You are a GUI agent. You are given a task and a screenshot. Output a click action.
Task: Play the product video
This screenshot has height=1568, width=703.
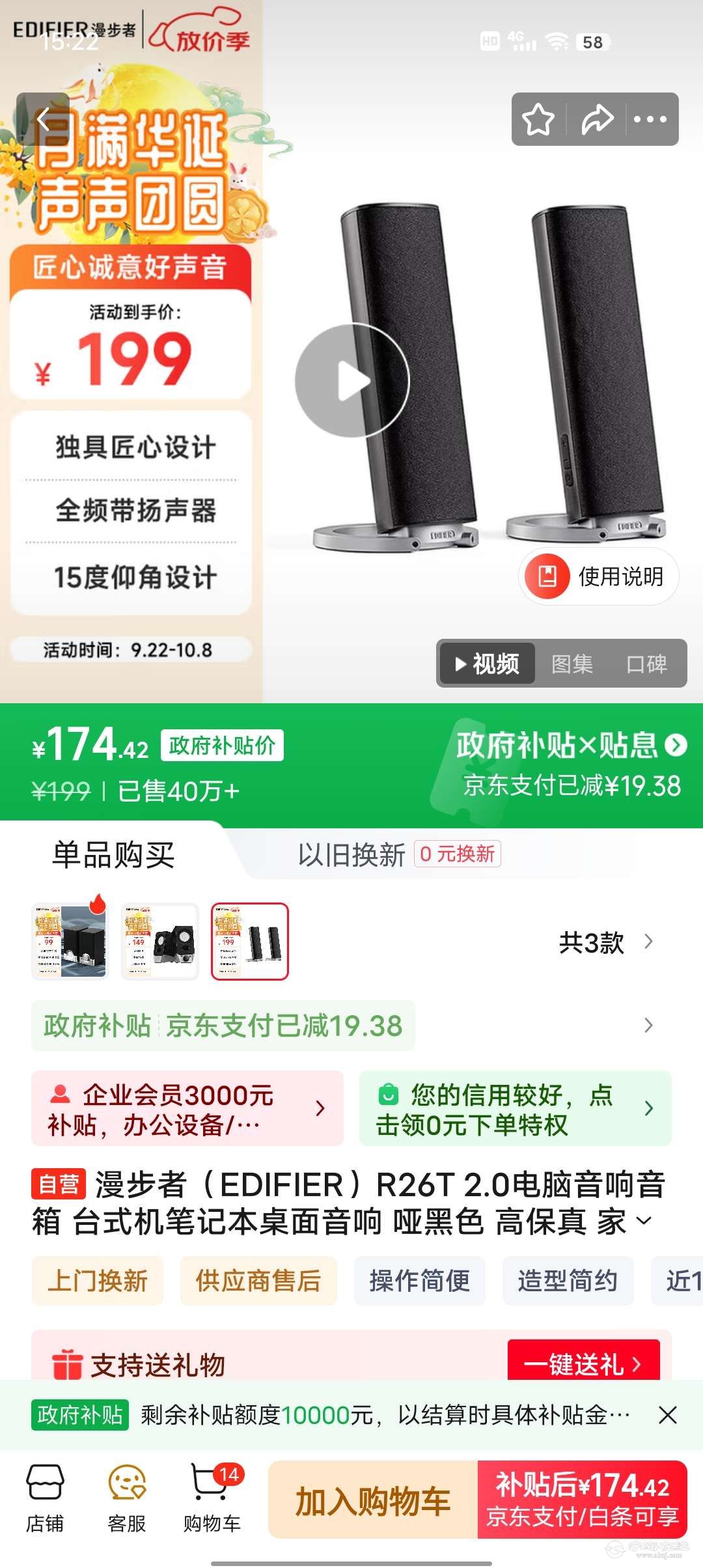(x=351, y=380)
